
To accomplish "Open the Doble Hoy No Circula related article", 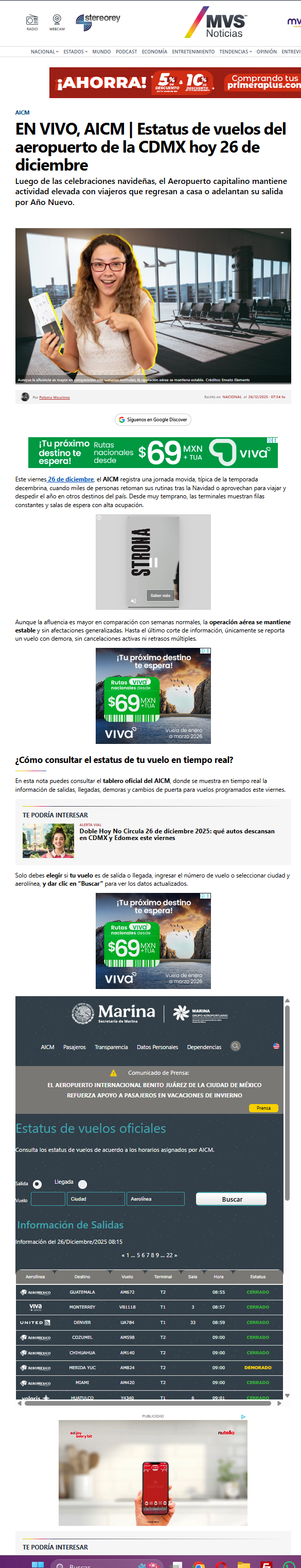I will 176,834.
